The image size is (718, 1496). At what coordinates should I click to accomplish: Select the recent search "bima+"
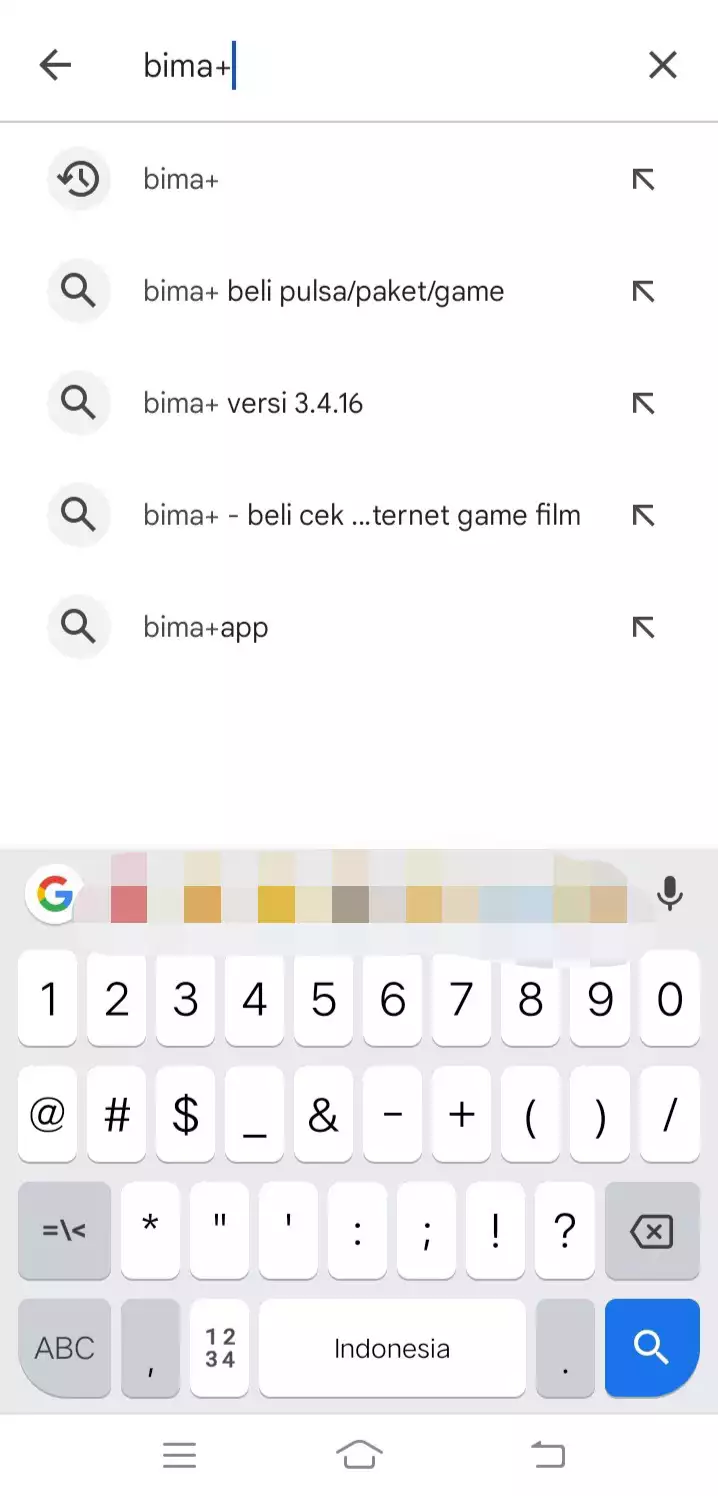359,180
